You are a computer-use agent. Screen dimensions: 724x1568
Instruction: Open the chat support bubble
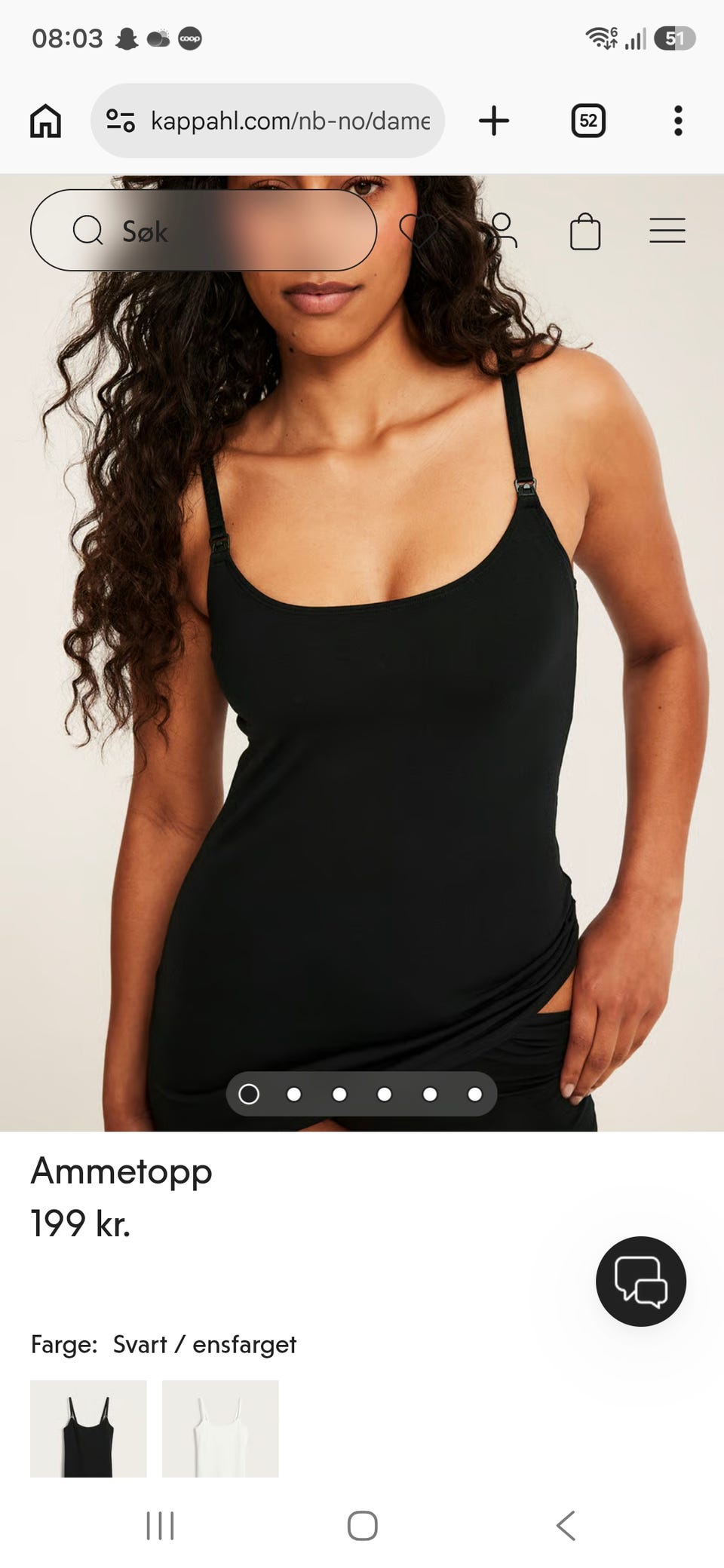641,1282
